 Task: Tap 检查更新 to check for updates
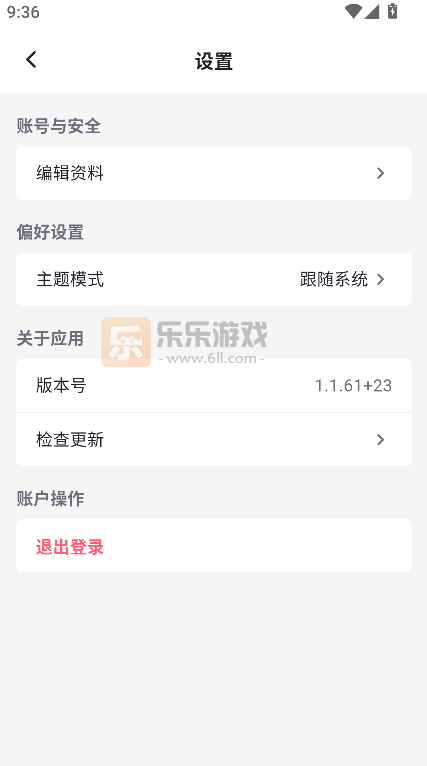[x=214, y=439]
